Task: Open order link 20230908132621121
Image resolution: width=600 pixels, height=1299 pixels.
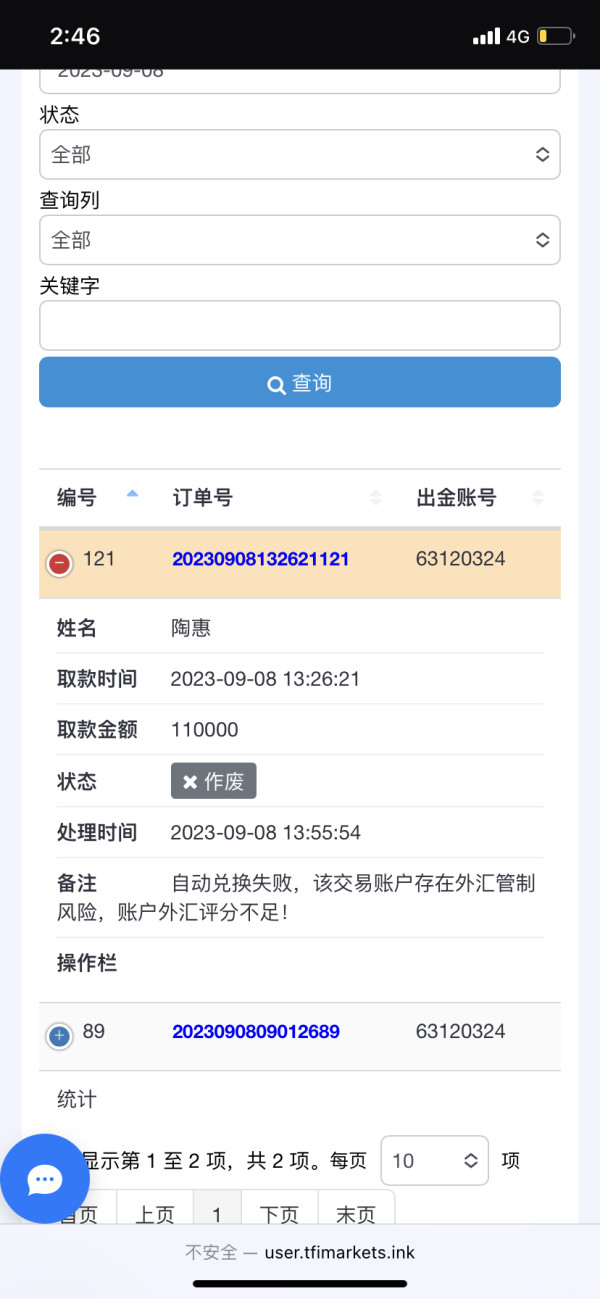Action: coord(261,559)
